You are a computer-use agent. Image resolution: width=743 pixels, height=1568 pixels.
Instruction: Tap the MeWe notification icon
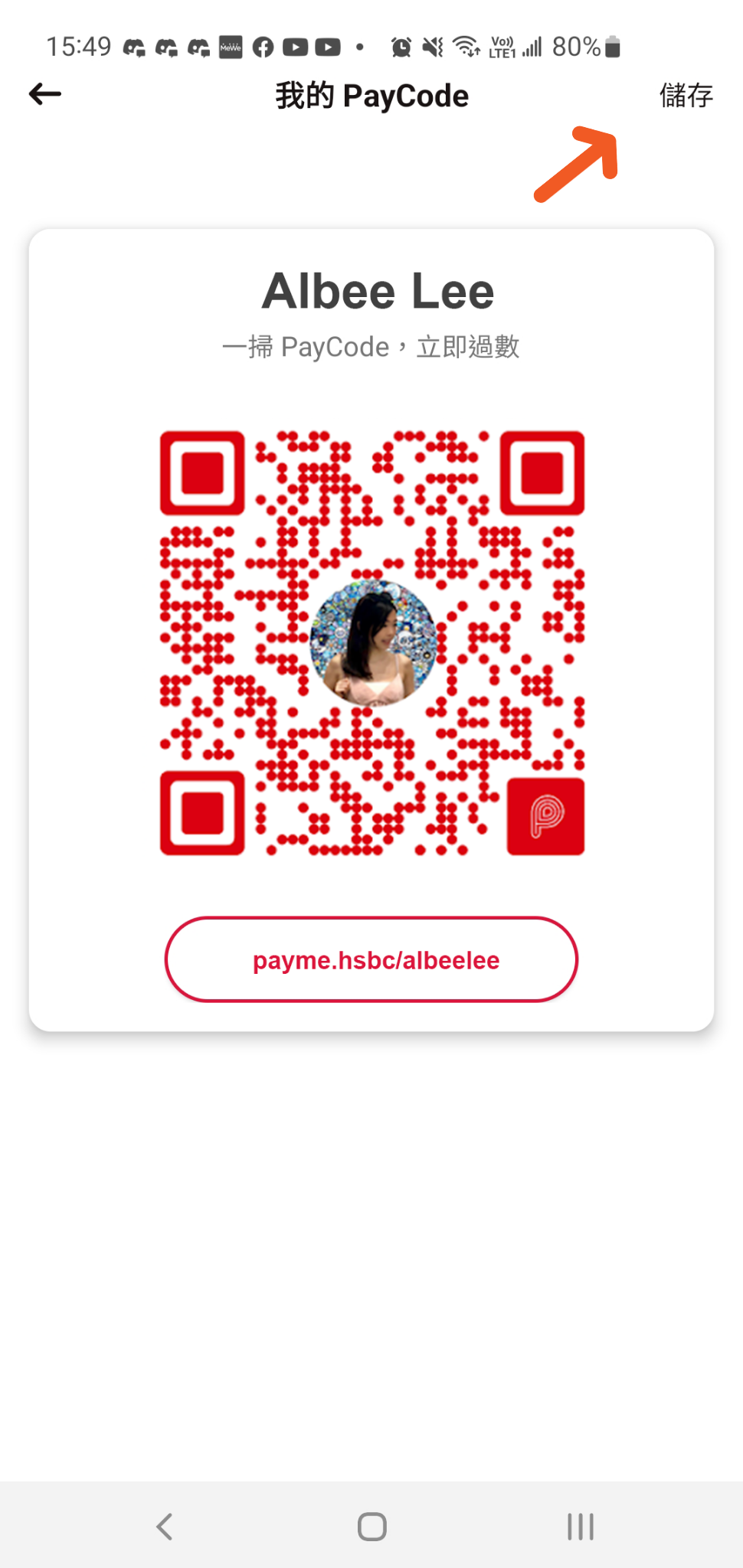tap(231, 47)
